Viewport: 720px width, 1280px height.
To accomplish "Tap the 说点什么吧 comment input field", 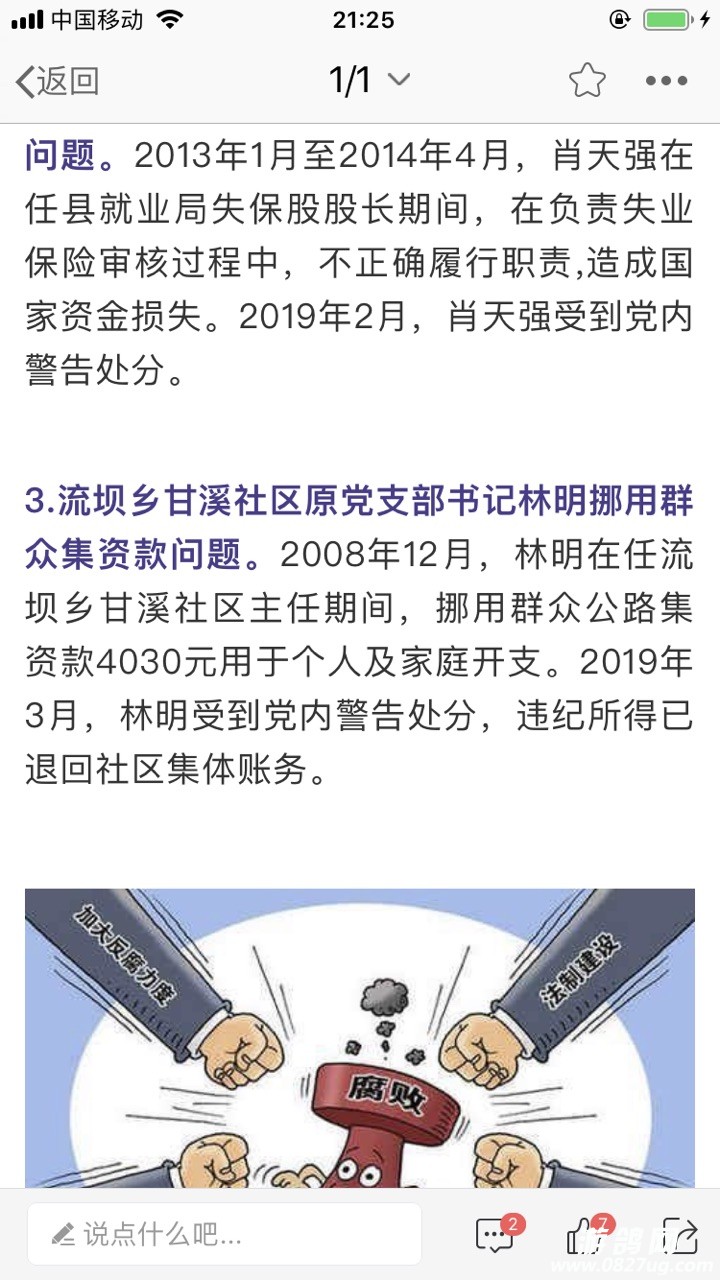I will 225,1234.
